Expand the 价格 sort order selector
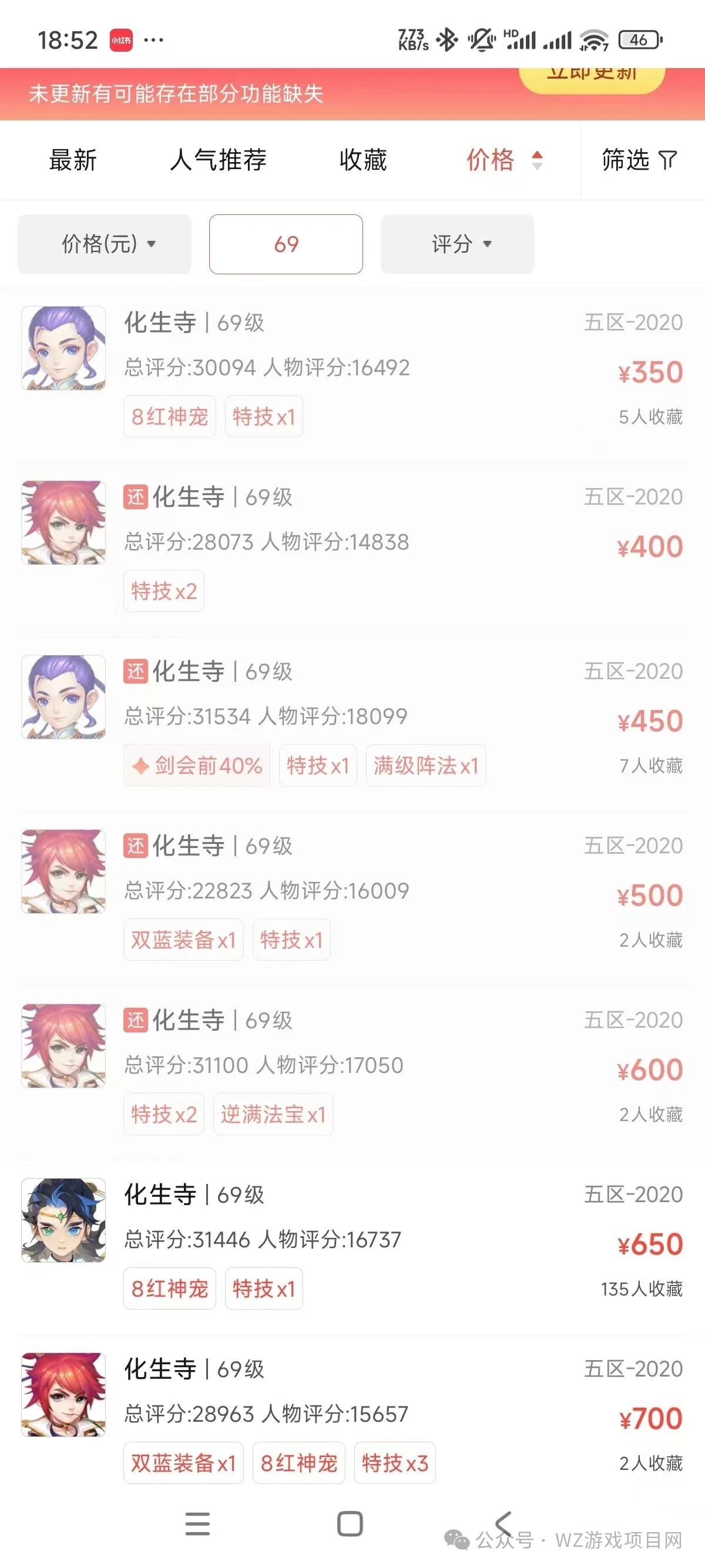 coord(538,161)
